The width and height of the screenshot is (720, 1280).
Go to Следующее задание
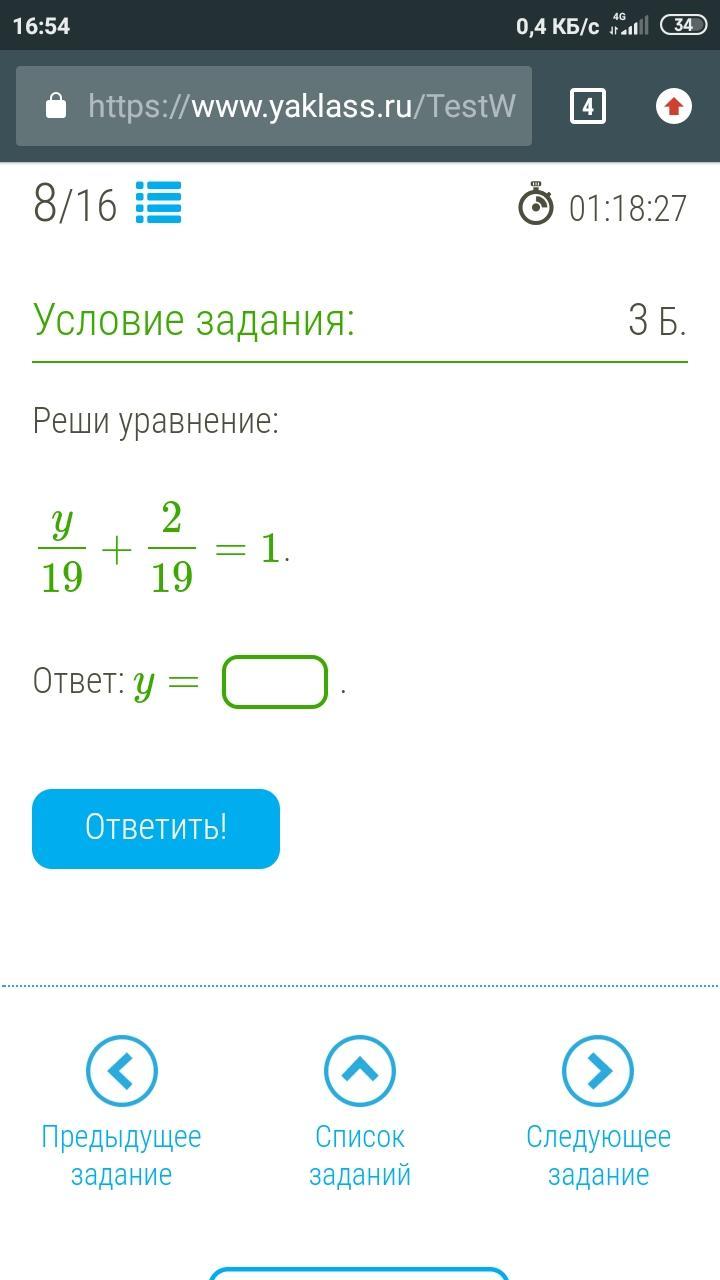[598, 1071]
